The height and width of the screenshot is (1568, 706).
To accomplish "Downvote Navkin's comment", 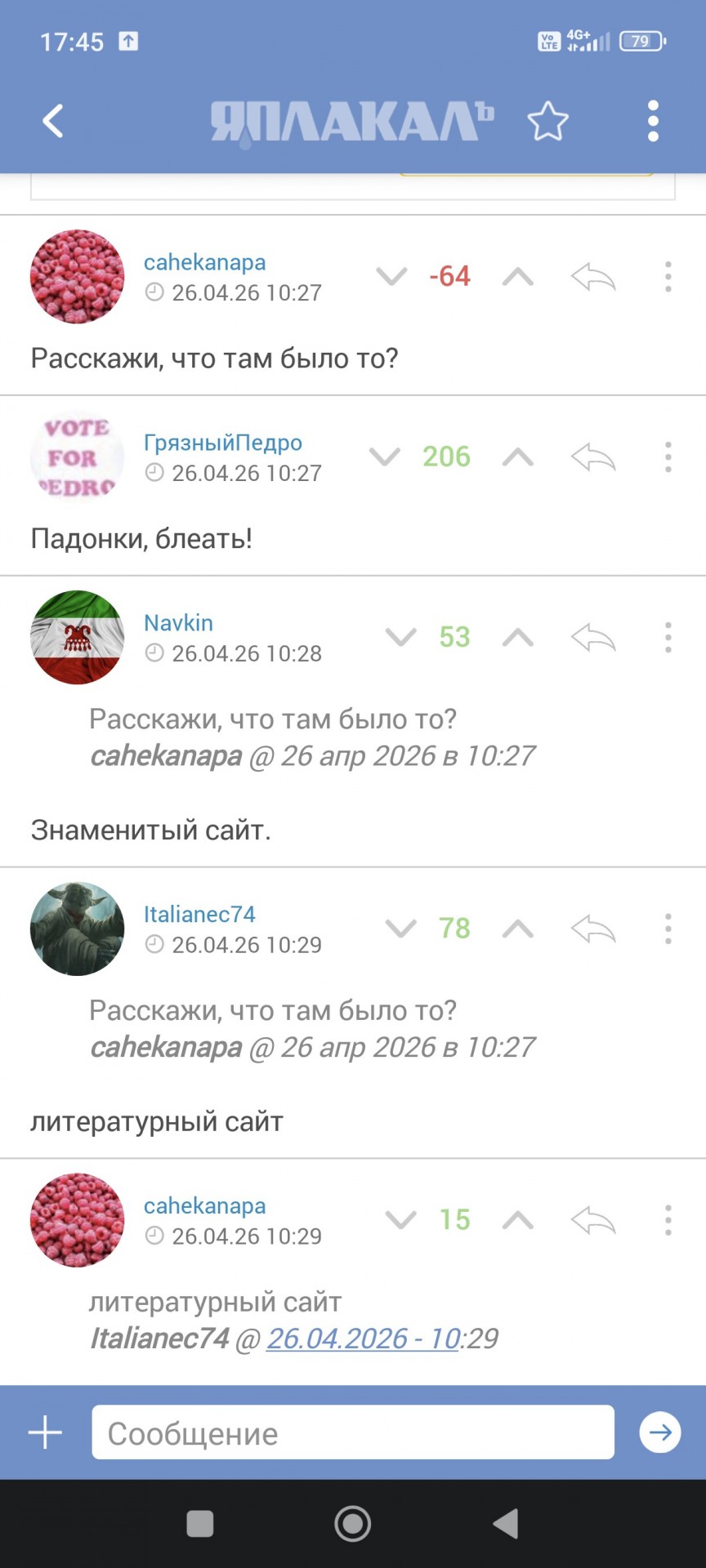I will 400,637.
